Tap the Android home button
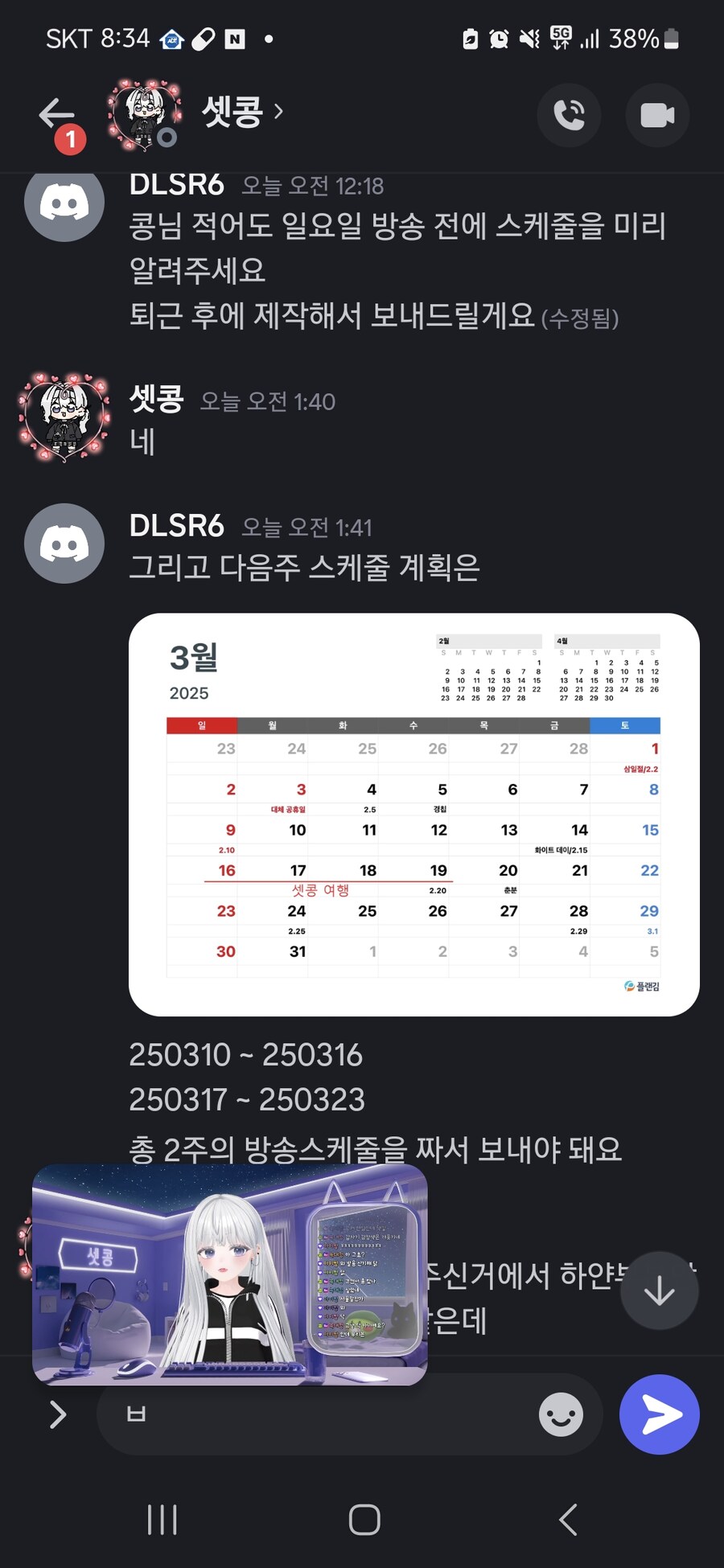Viewport: 724px width, 1568px height. tap(364, 1518)
